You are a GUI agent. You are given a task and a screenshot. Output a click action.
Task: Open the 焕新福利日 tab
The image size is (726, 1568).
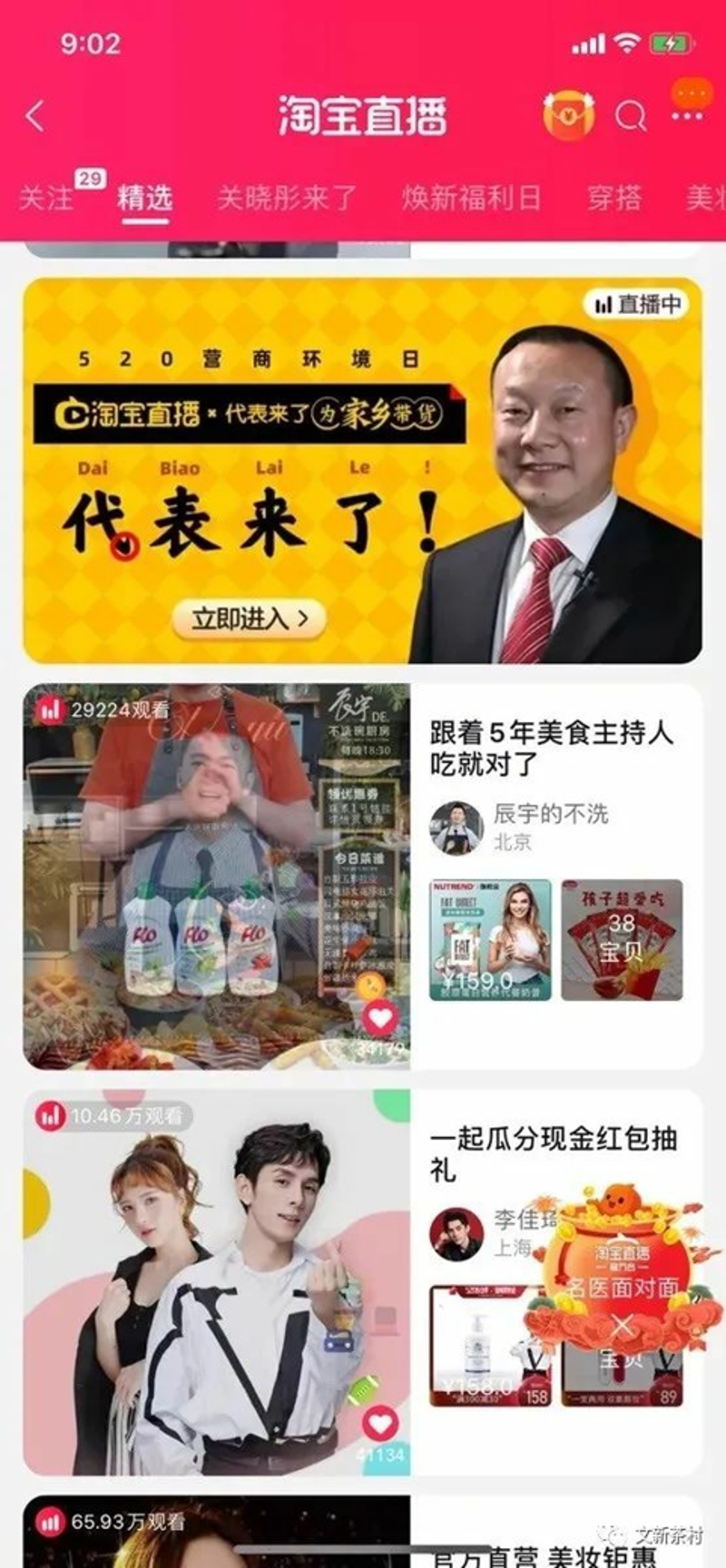click(471, 197)
